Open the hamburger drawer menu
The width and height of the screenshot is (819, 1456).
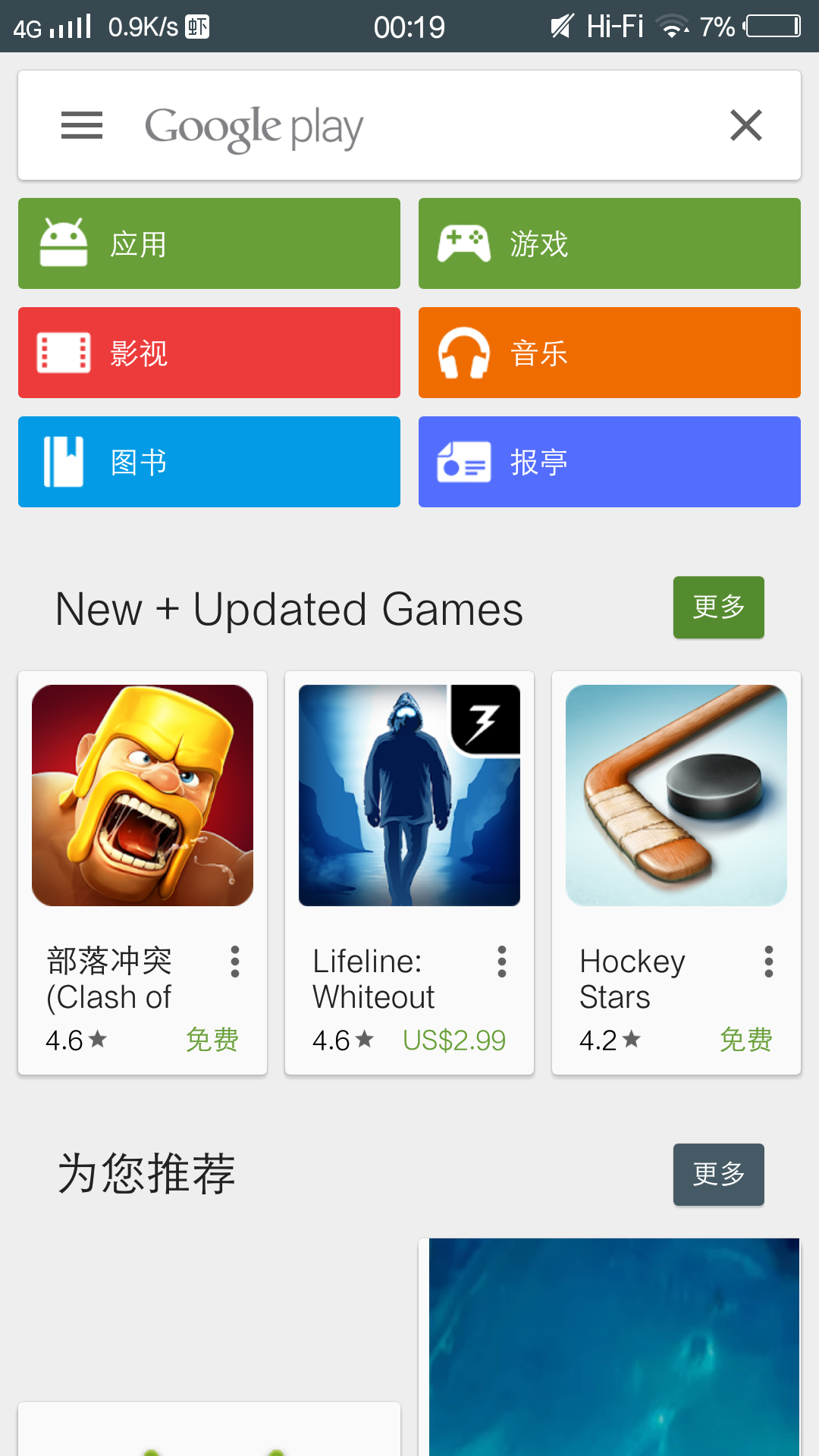[82, 125]
